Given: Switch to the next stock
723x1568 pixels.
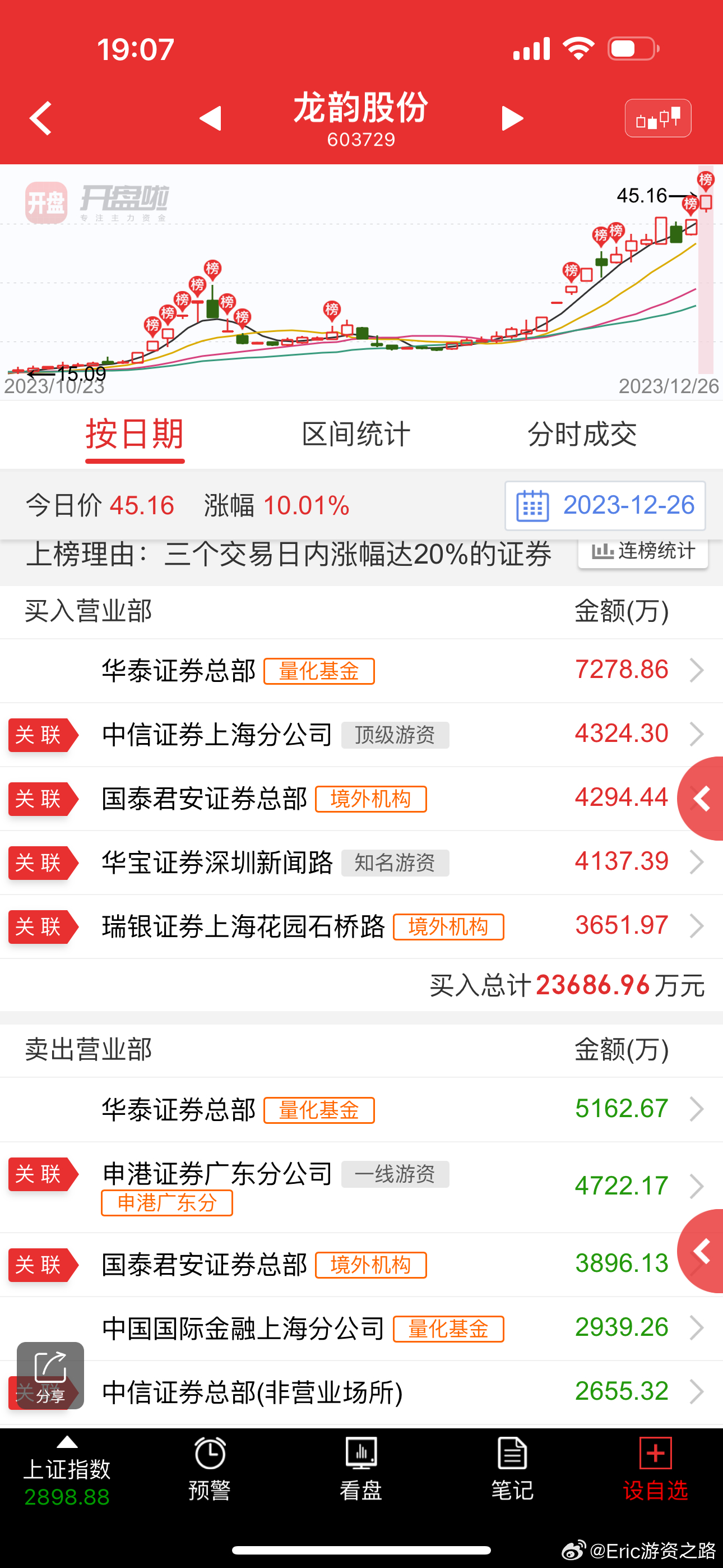Looking at the screenshot, I should point(512,118).
